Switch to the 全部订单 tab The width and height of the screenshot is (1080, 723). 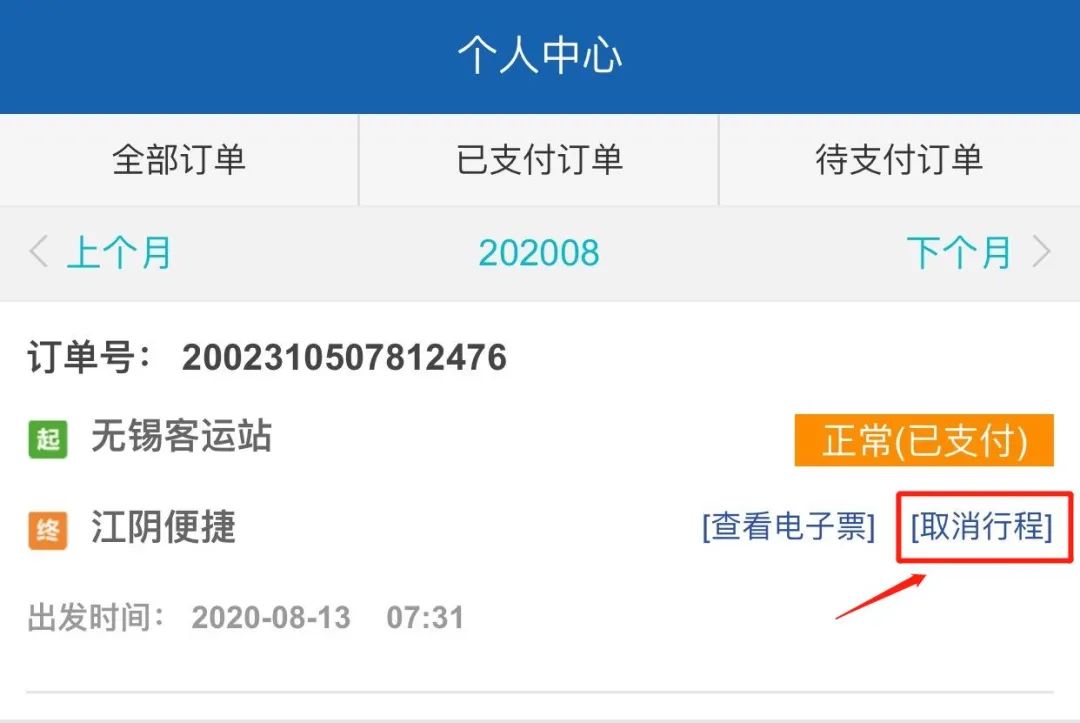tap(179, 160)
